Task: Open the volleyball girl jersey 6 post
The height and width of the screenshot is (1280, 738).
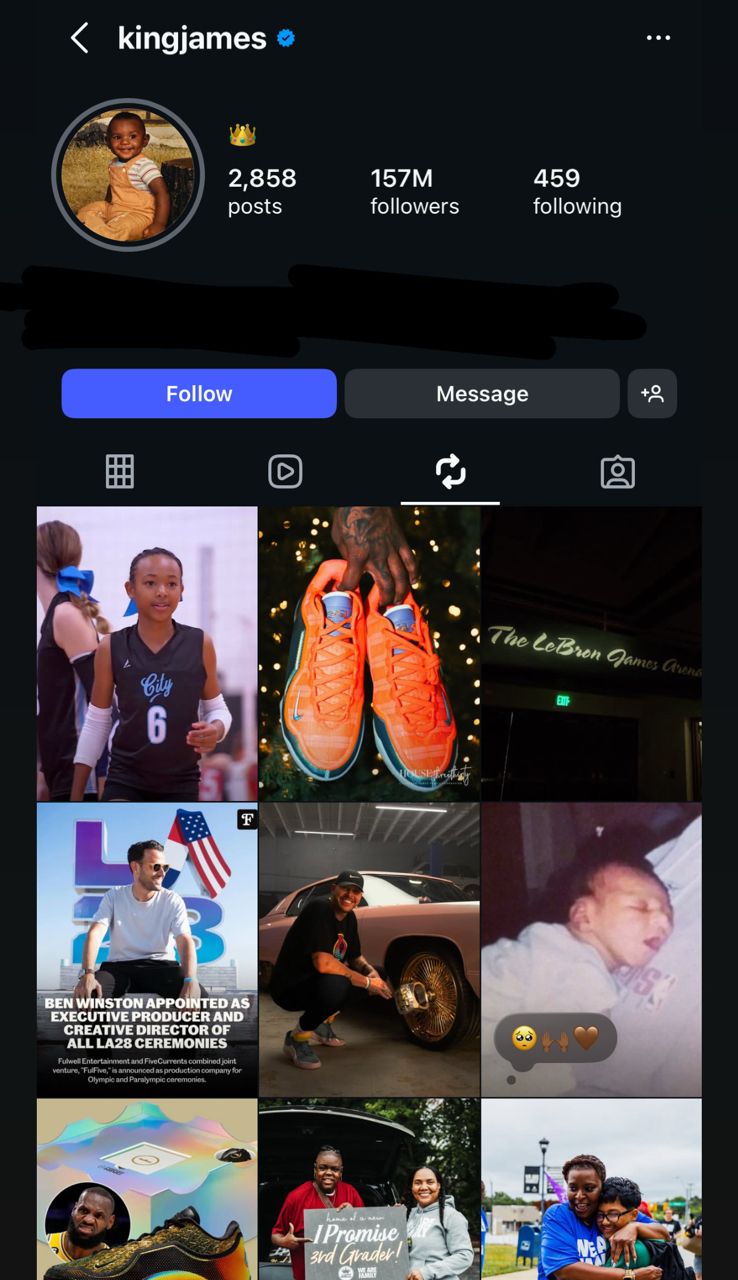Action: (147, 653)
